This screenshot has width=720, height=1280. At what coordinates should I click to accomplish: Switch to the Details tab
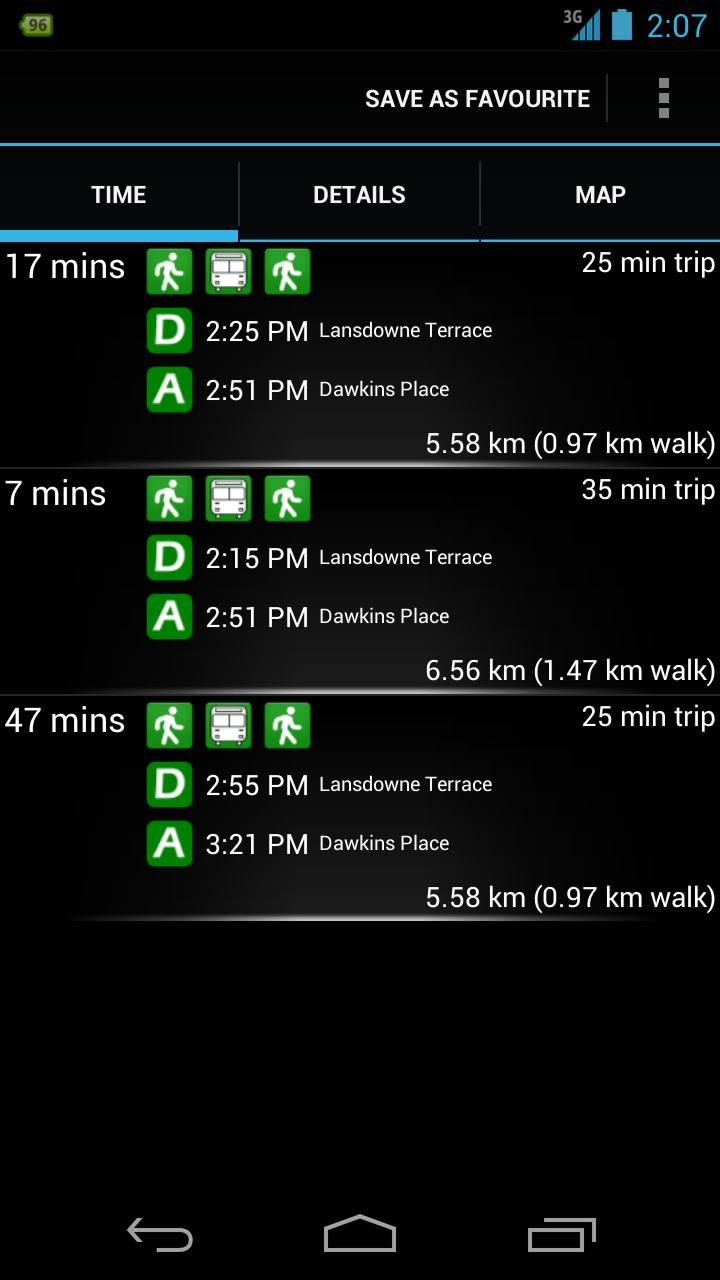tap(359, 195)
